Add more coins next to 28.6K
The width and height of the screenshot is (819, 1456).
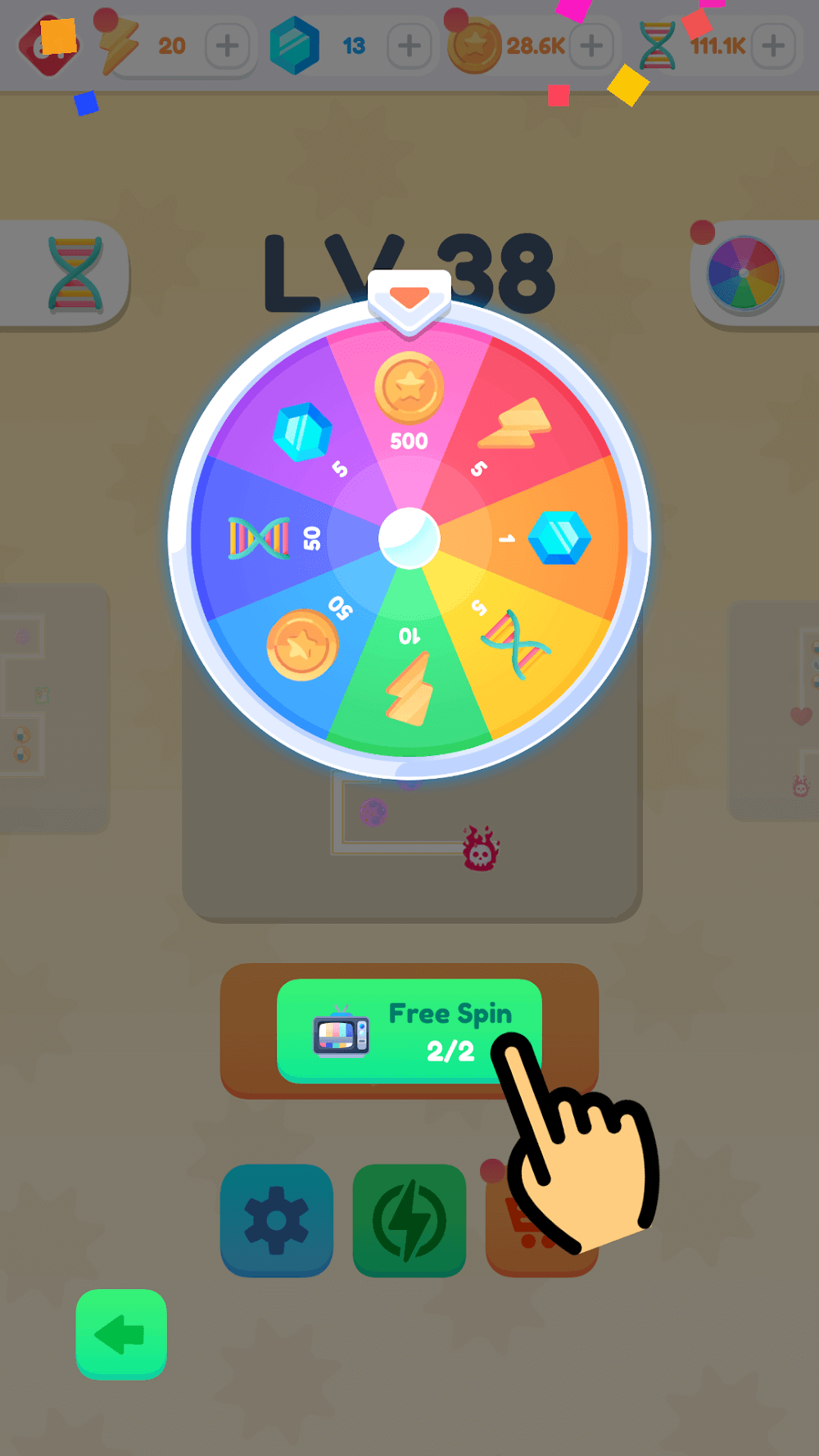click(591, 46)
